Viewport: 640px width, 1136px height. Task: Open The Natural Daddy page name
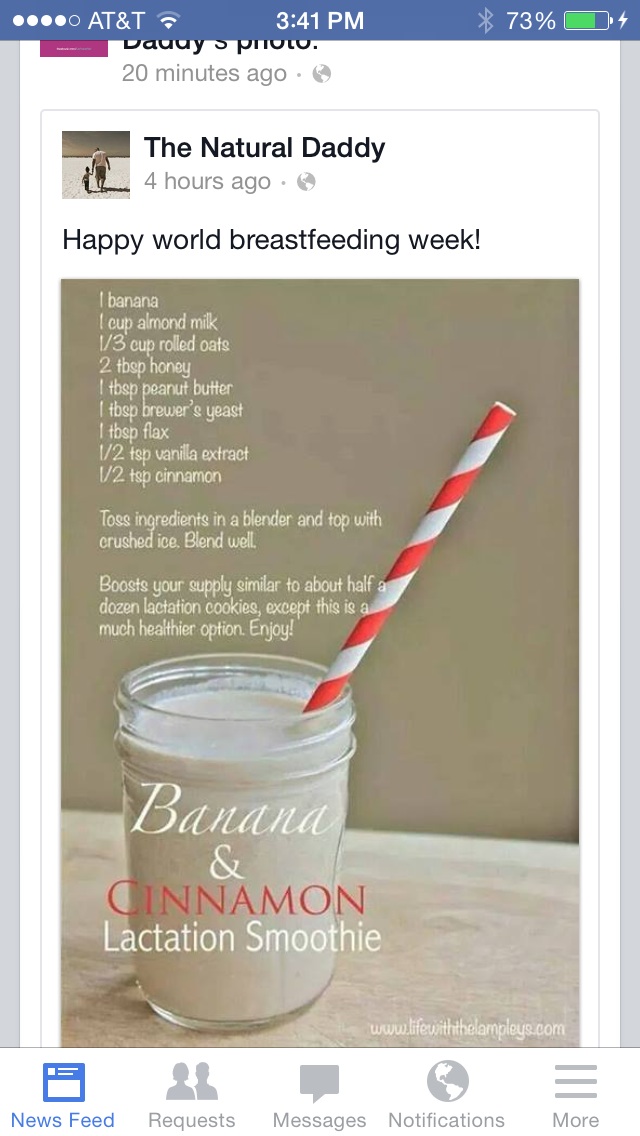(x=264, y=148)
